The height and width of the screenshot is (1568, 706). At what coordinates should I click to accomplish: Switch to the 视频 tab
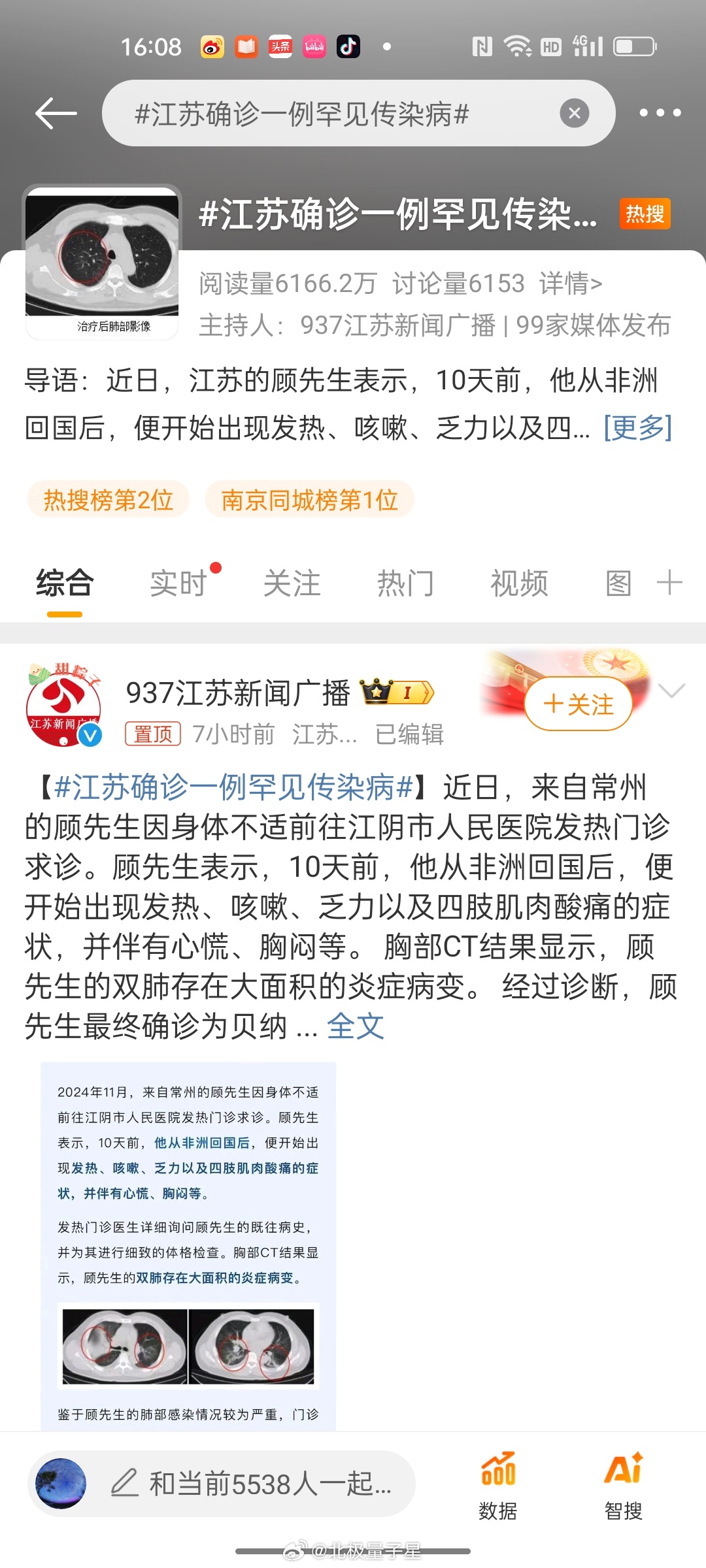point(518,583)
